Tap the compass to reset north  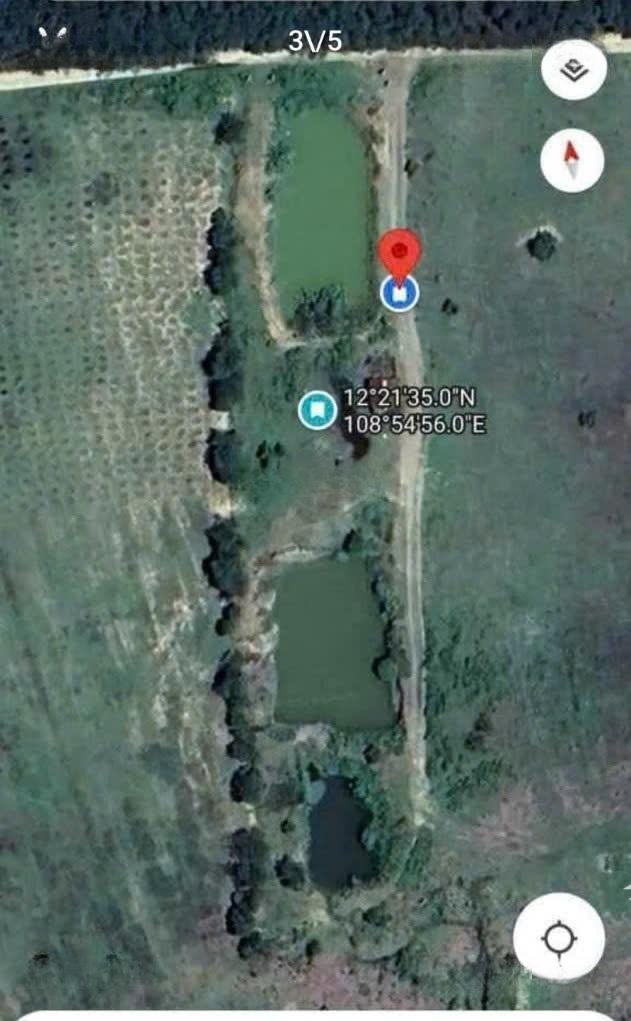coord(572,160)
